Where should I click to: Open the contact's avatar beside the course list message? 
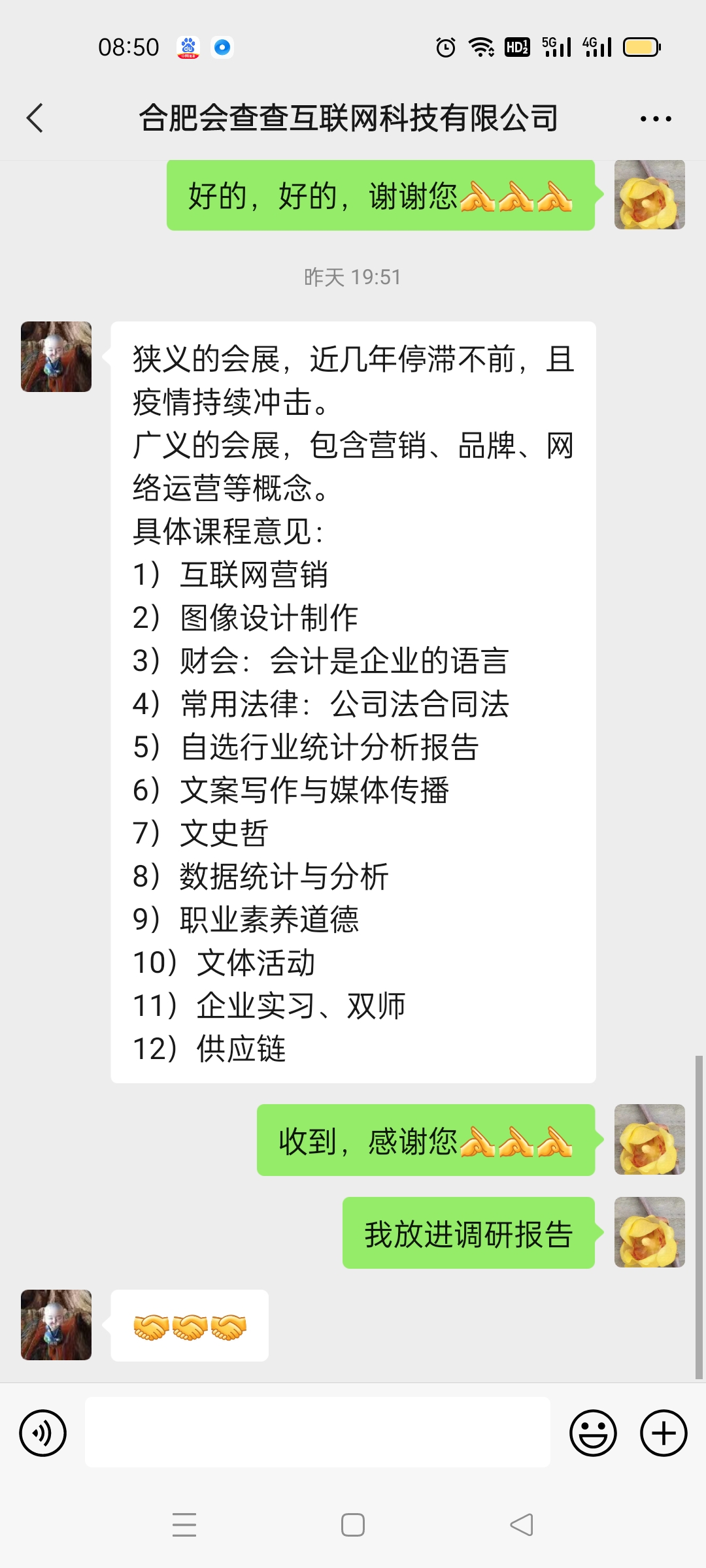[56, 357]
